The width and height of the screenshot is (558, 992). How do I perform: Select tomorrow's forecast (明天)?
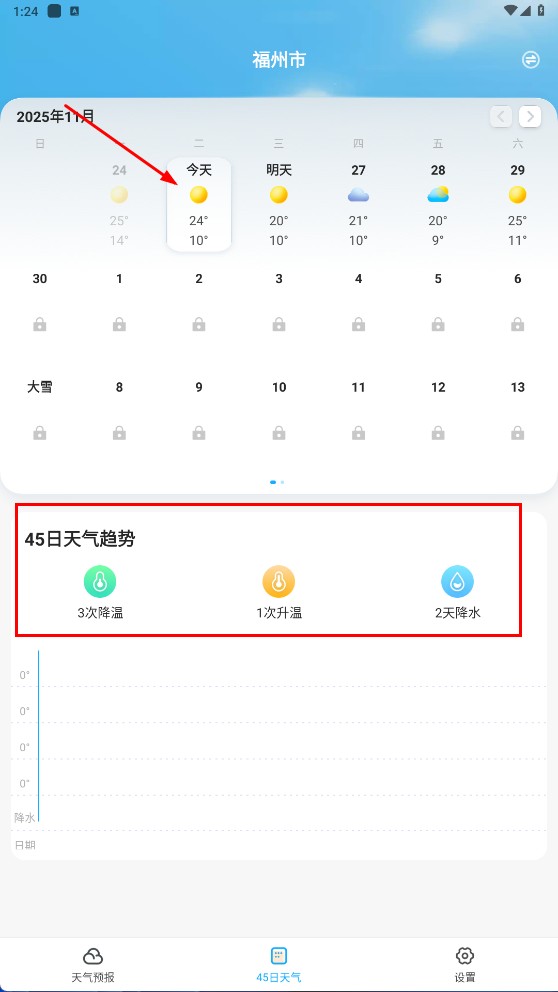pos(279,204)
